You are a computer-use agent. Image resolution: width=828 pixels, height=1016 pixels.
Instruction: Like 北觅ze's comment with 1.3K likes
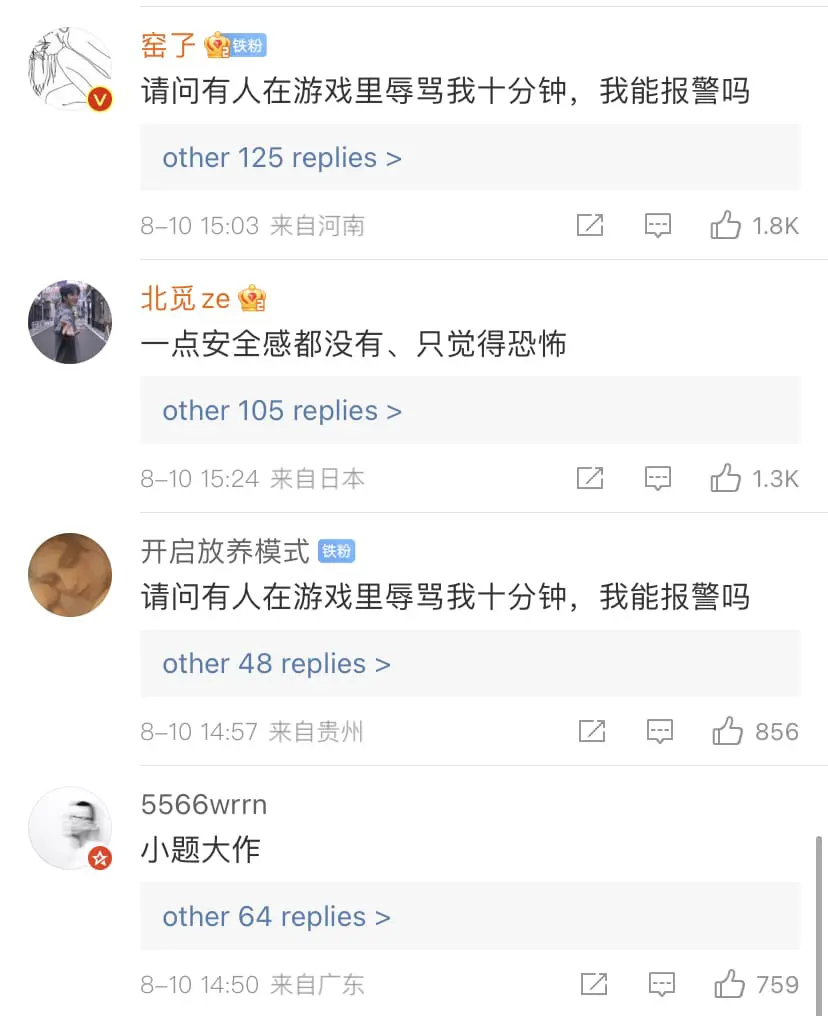pos(726,479)
